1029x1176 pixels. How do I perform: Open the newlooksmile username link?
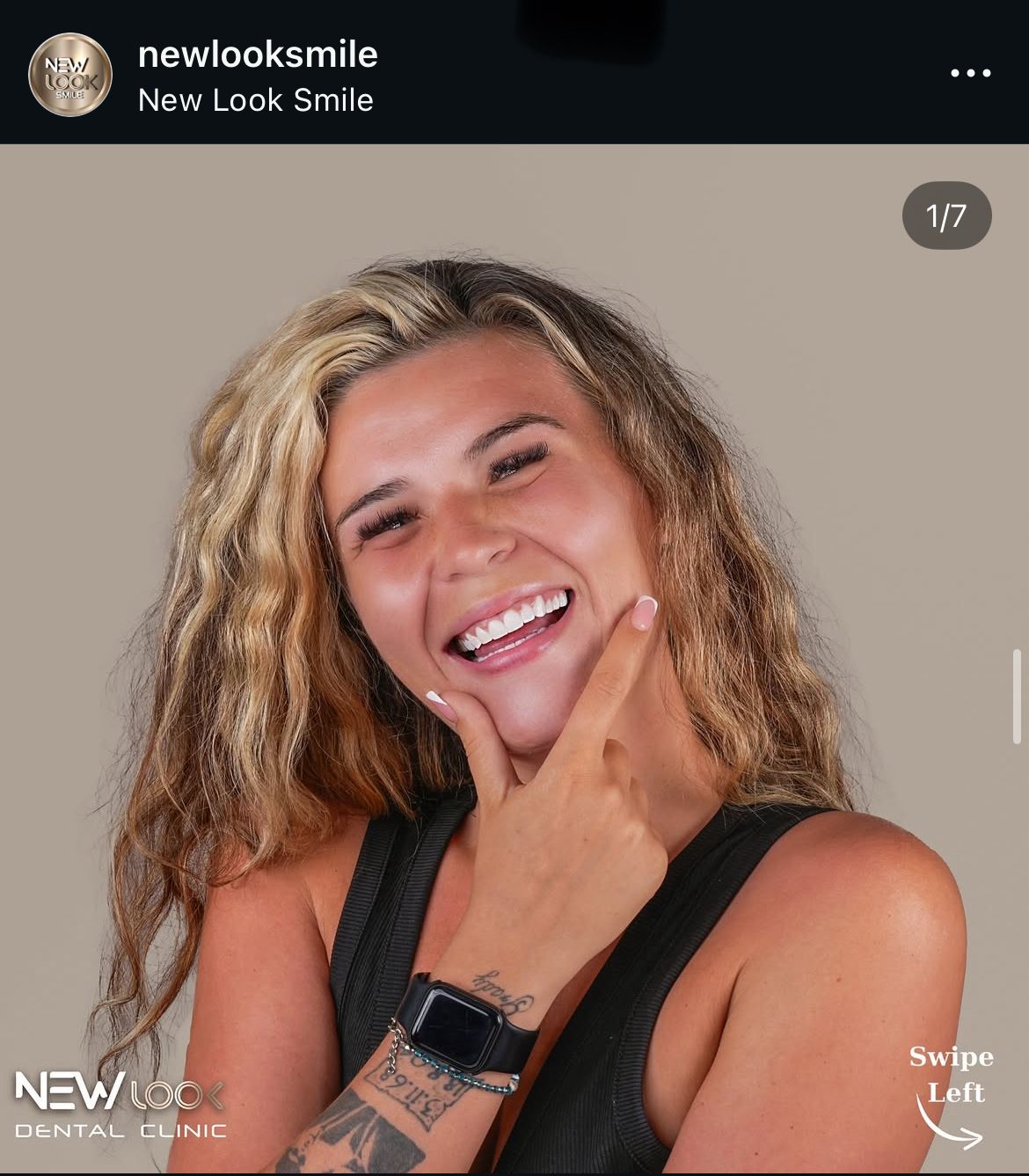pos(258,55)
